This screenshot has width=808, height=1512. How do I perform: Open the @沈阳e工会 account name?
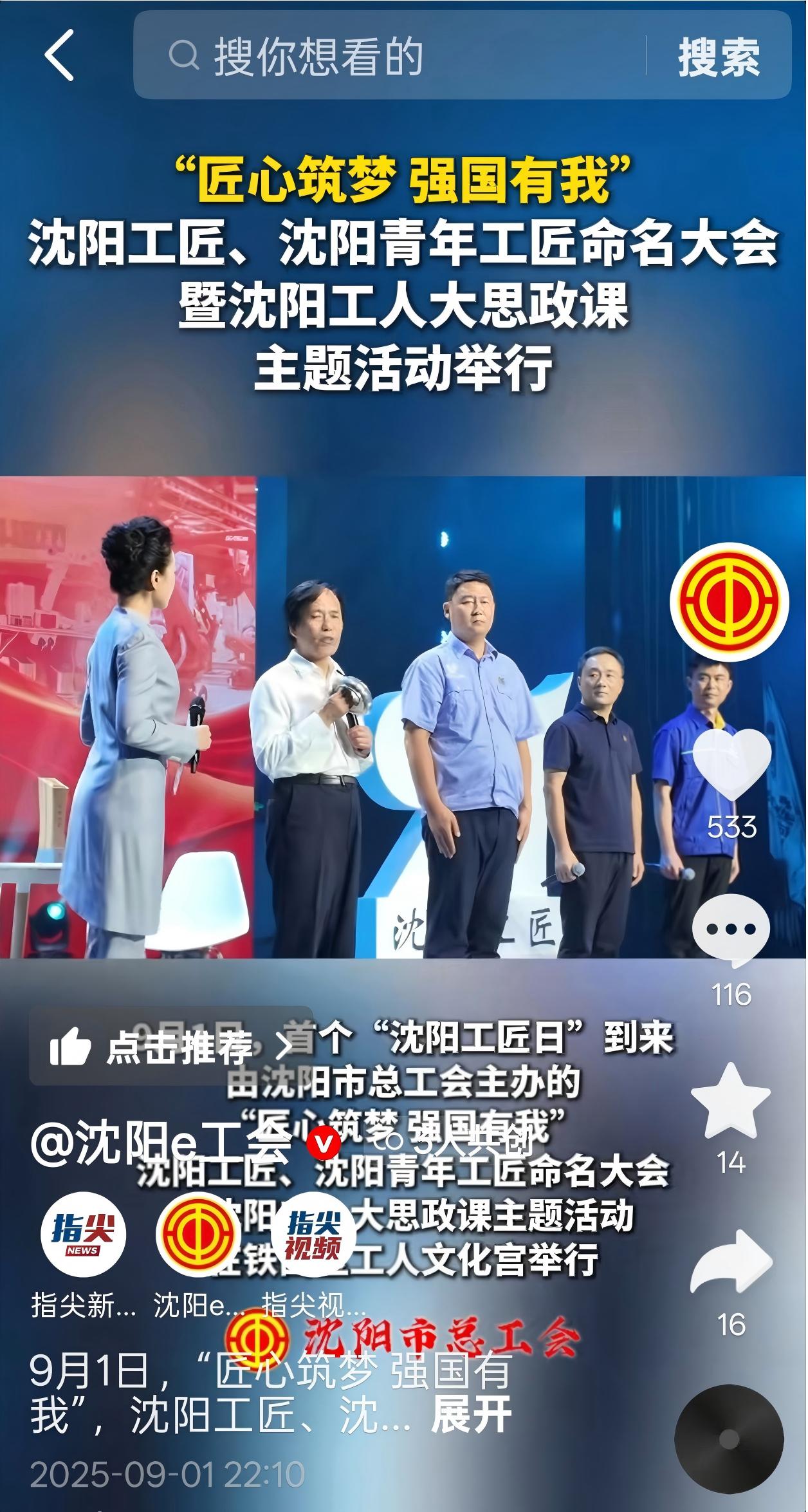[161, 1144]
